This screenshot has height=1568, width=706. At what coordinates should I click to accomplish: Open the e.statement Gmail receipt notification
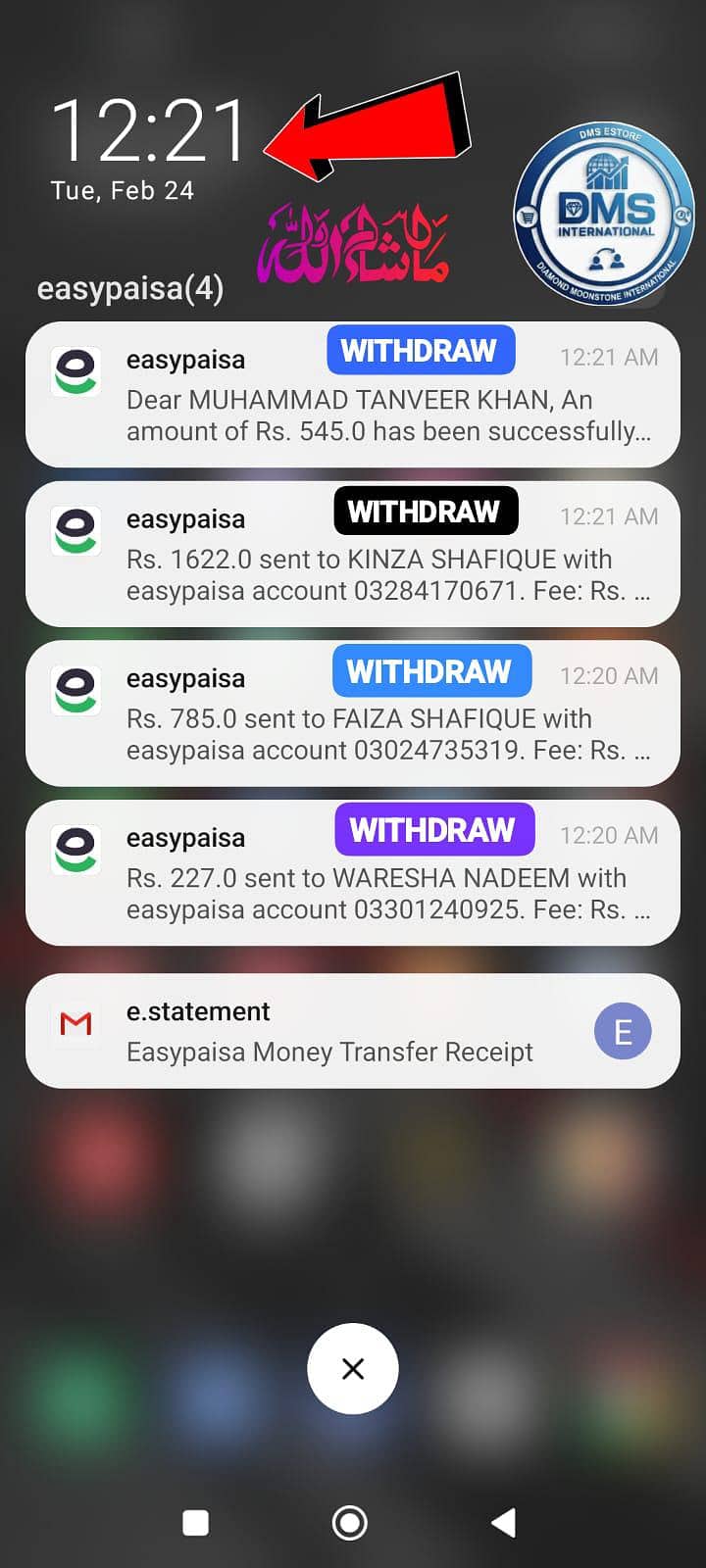353,1031
